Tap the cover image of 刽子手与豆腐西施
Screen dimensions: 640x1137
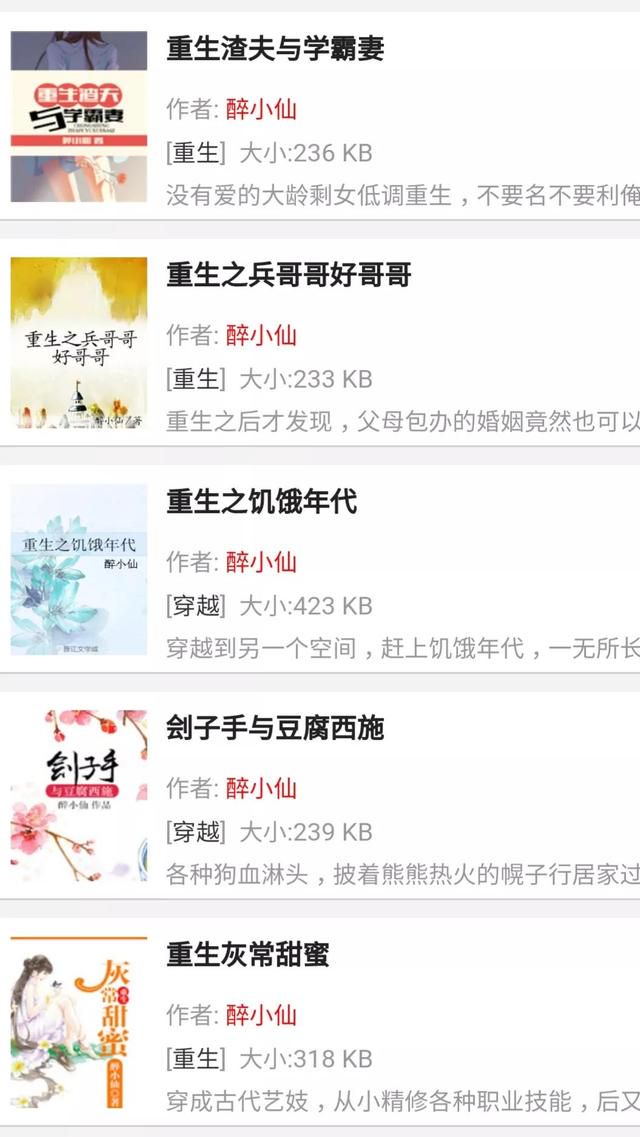point(79,795)
